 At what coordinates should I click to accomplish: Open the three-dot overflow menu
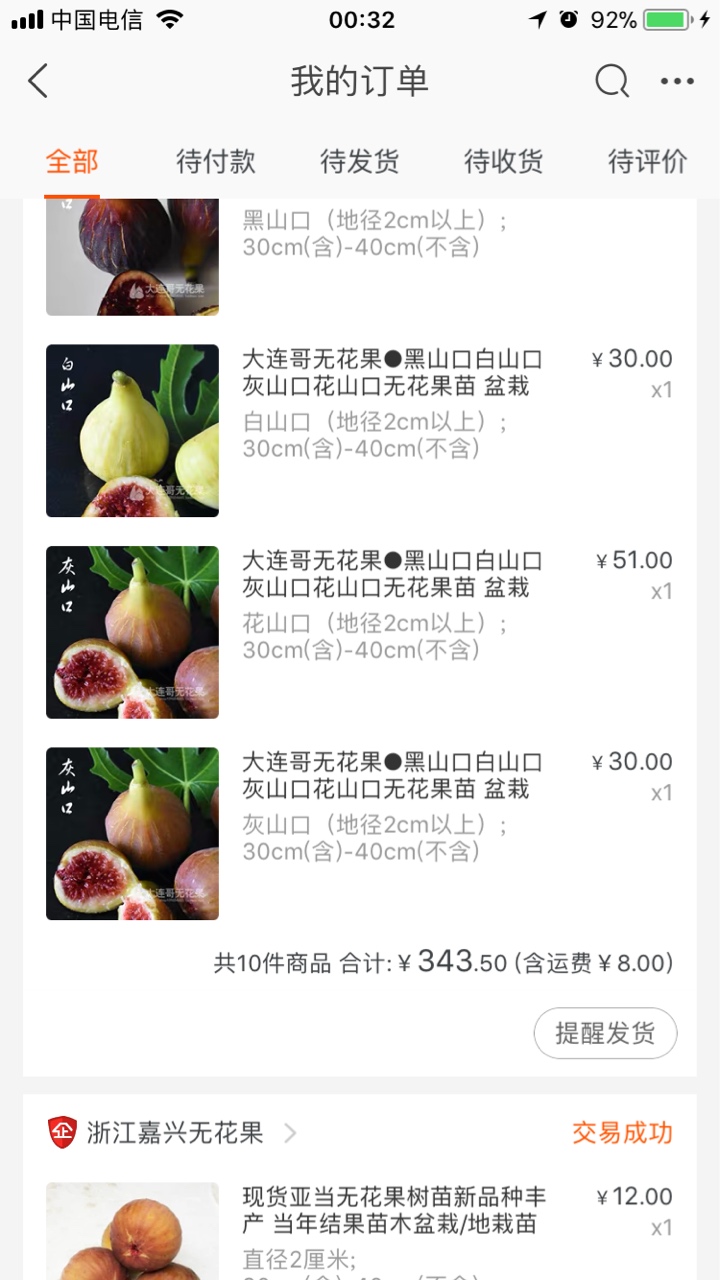pyautogui.click(x=677, y=82)
